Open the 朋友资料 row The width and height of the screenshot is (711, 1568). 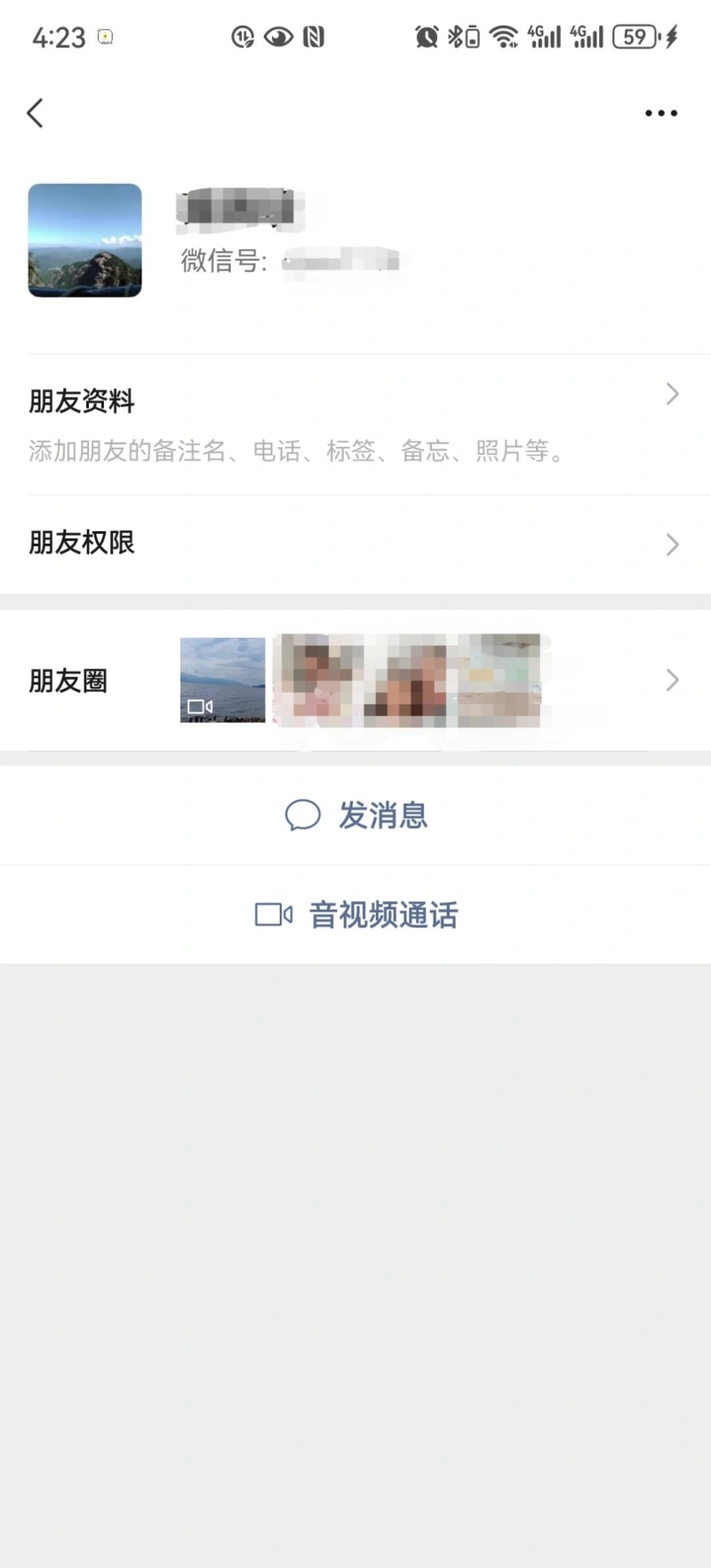pyautogui.click(x=355, y=424)
